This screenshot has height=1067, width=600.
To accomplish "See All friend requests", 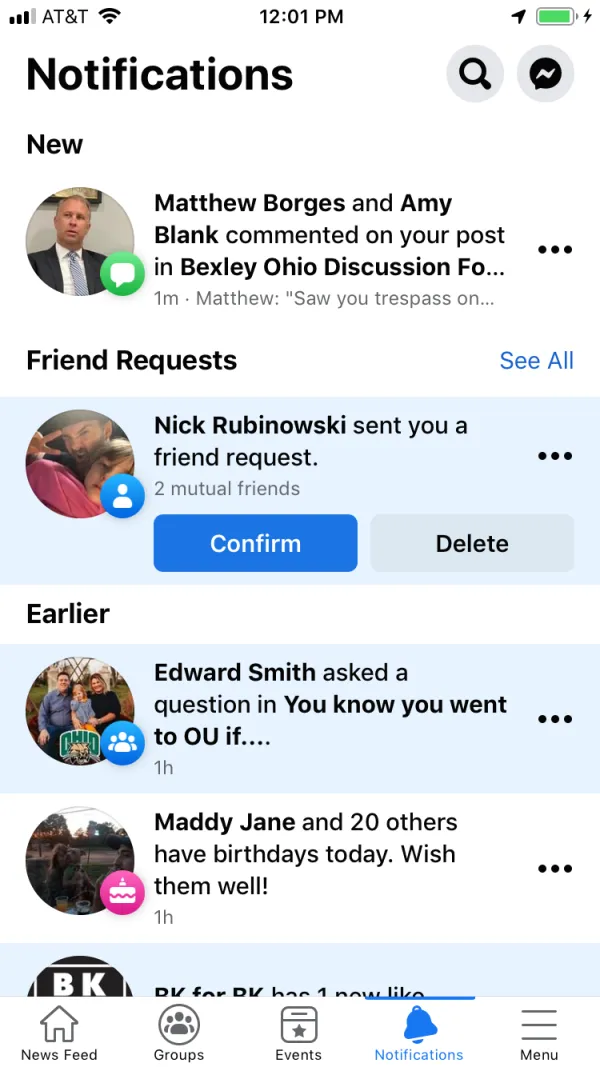I will click(536, 361).
